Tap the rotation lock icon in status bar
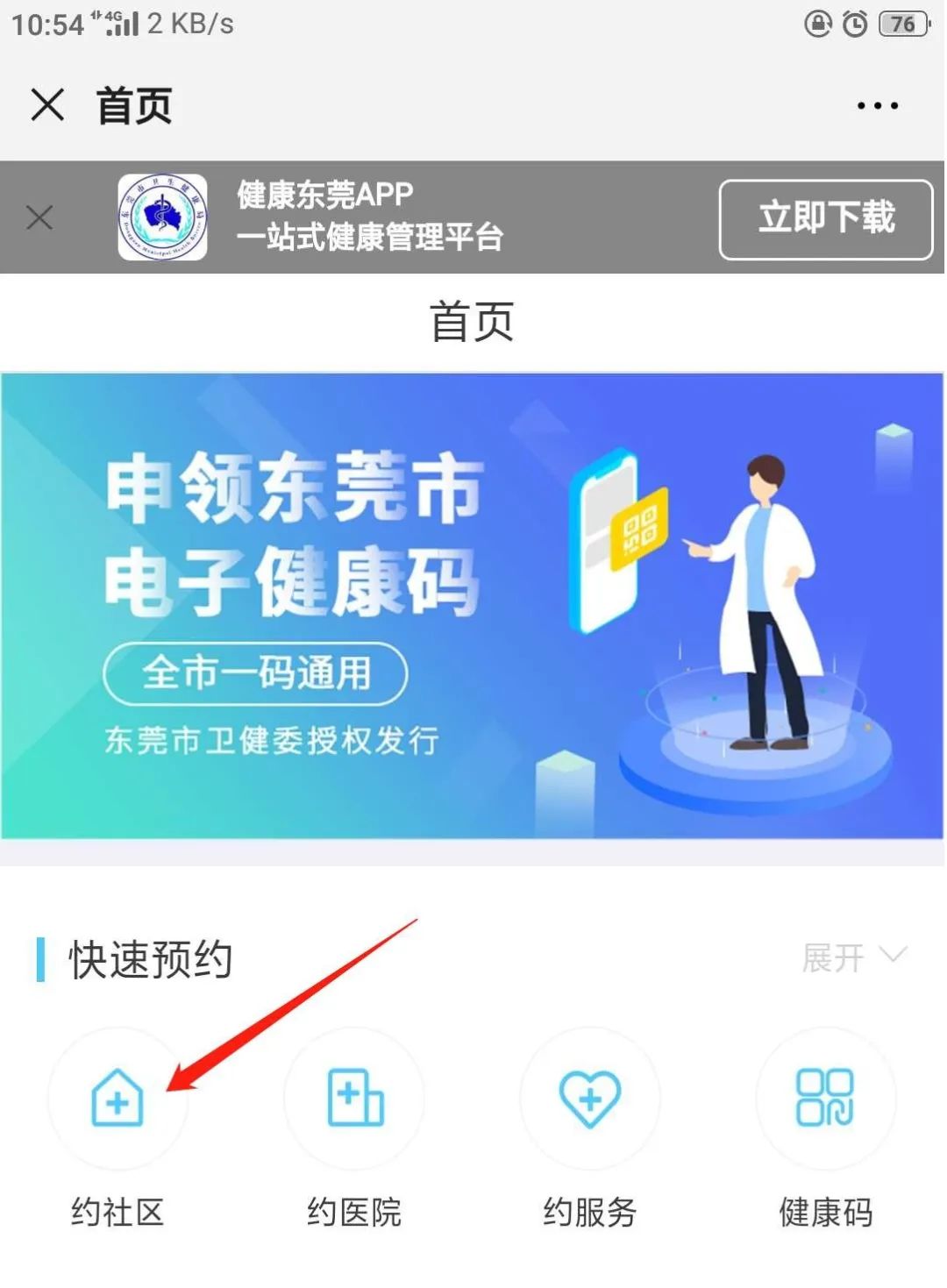The height and width of the screenshot is (1288, 947). [815, 24]
